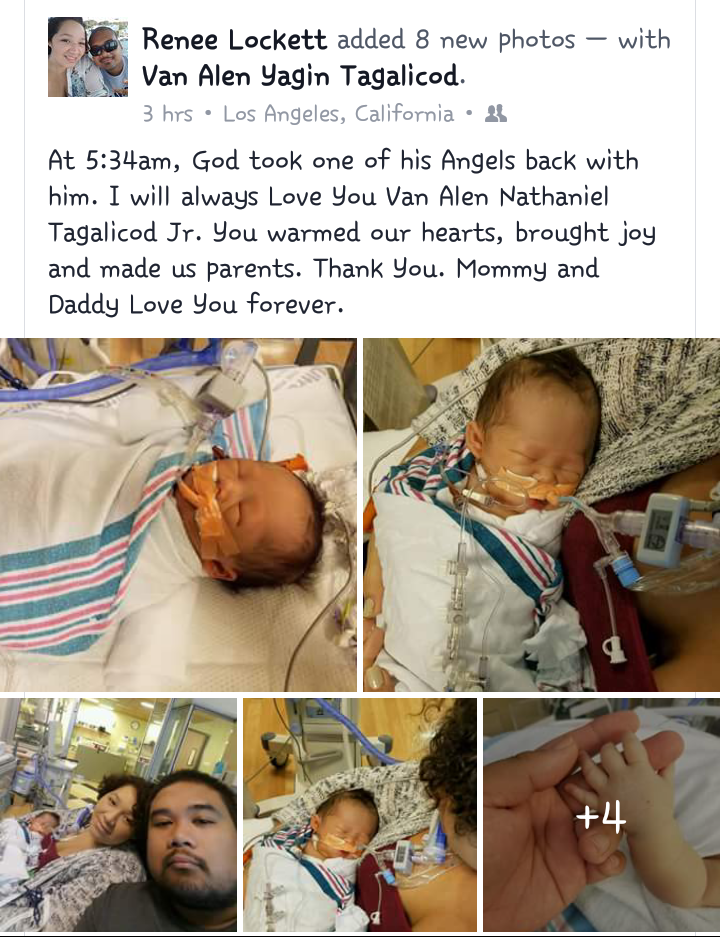This screenshot has width=720, height=937.
Task: Open Renee Lockett's profile name link
Action: click(235, 40)
